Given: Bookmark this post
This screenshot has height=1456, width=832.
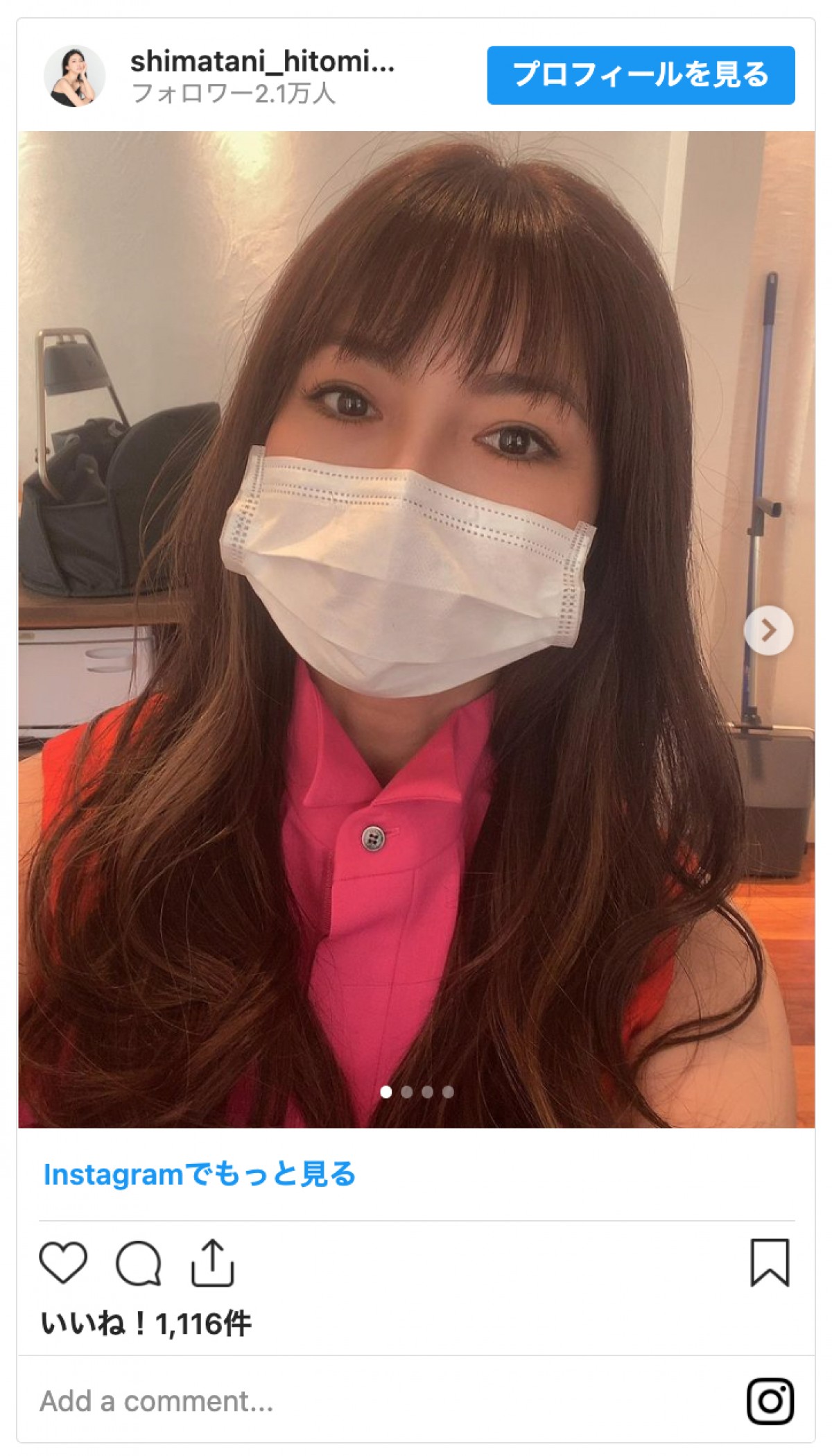Looking at the screenshot, I should 770,1262.
